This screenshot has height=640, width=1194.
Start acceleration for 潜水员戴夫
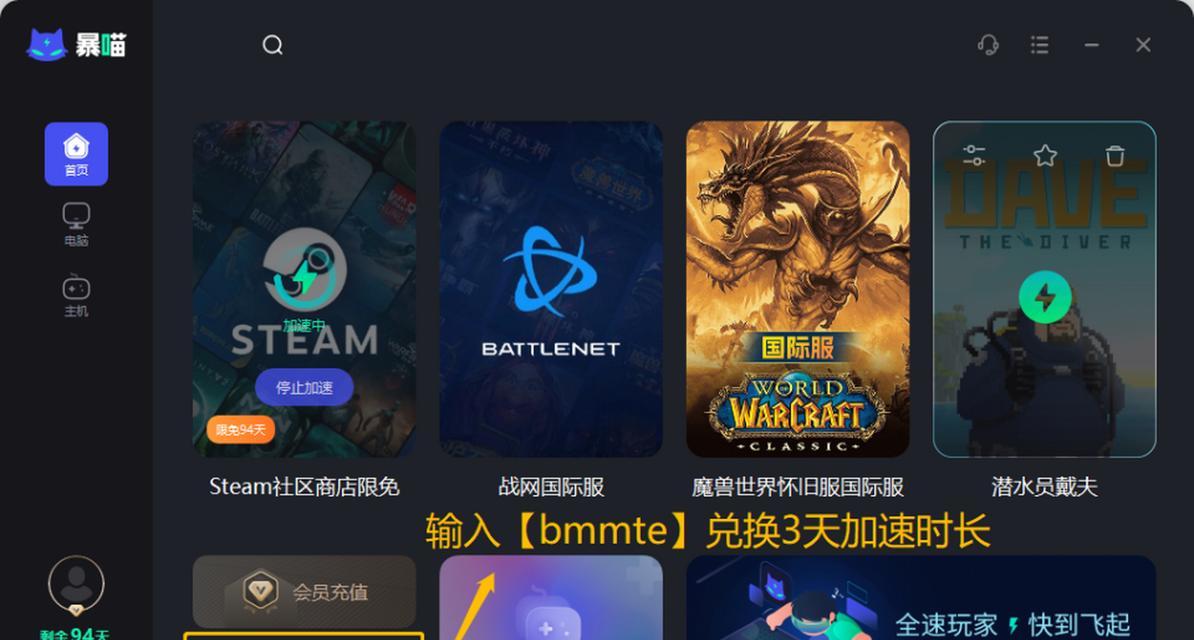pyautogui.click(x=1044, y=298)
